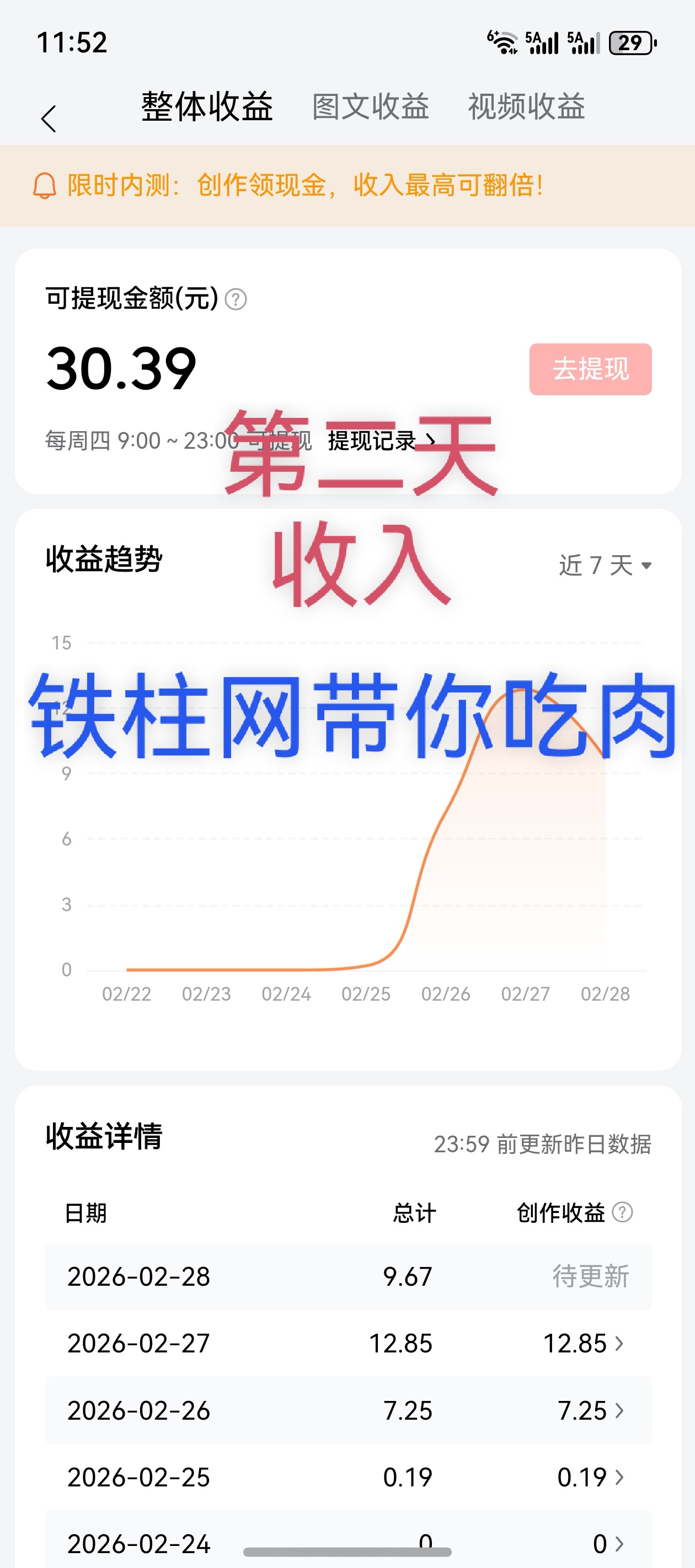The height and width of the screenshot is (1568, 695).
Task: Switch to the 图文收益 tab
Action: (370, 107)
